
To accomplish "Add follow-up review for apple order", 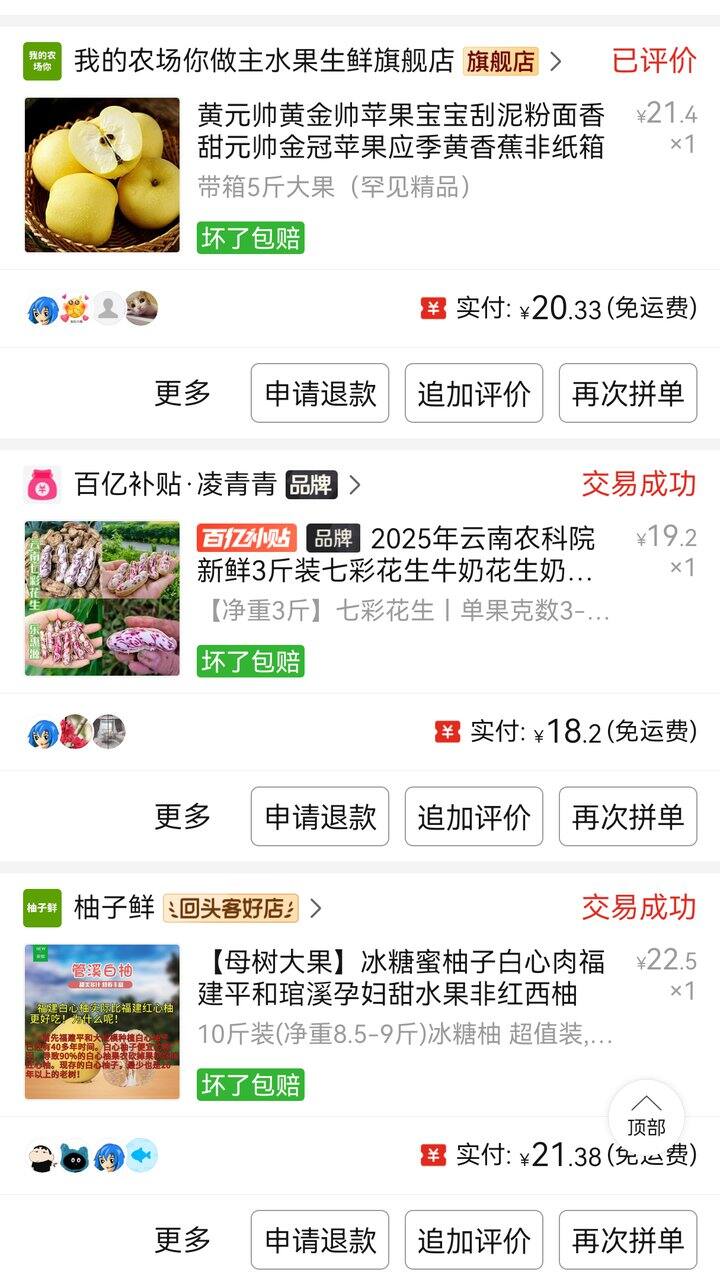I will tap(474, 393).
